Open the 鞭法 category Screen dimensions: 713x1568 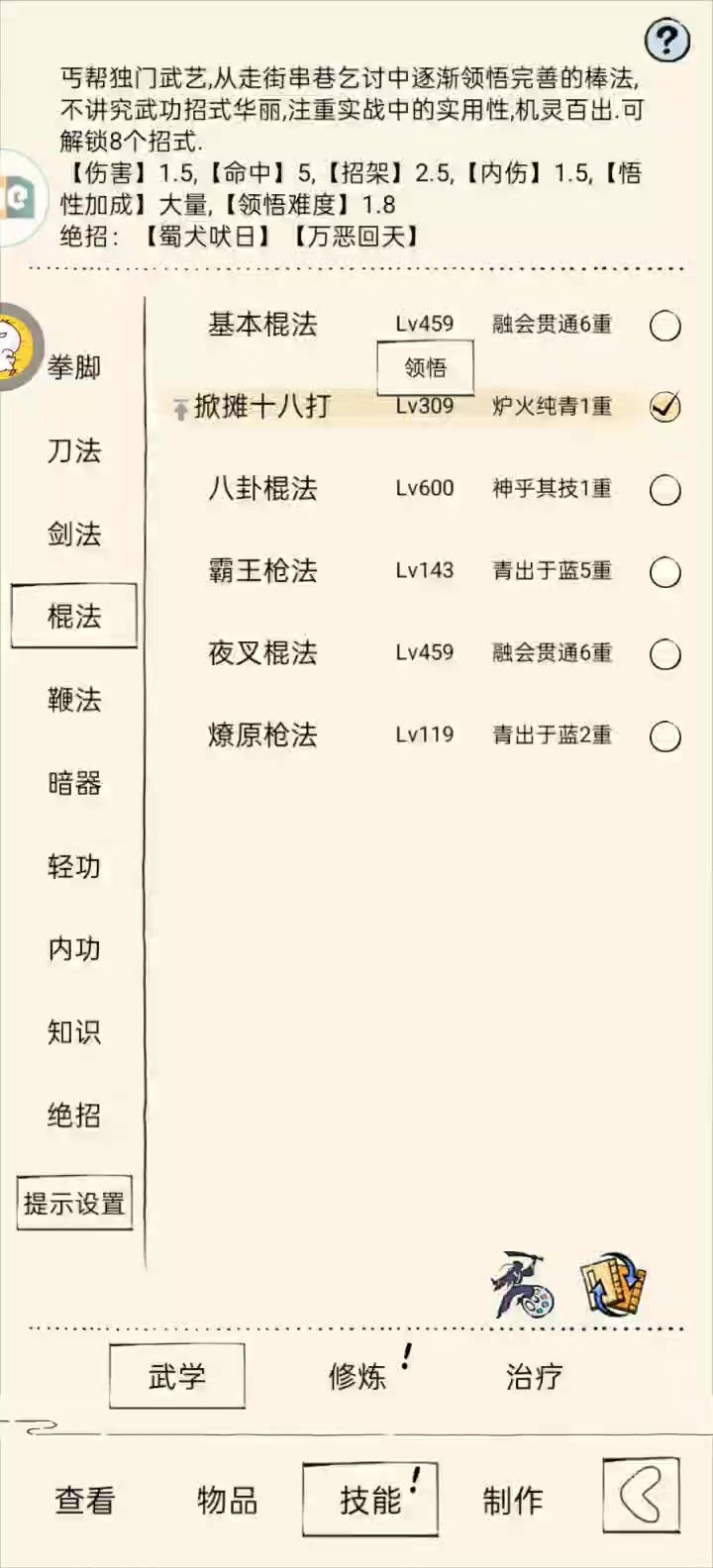click(x=74, y=700)
